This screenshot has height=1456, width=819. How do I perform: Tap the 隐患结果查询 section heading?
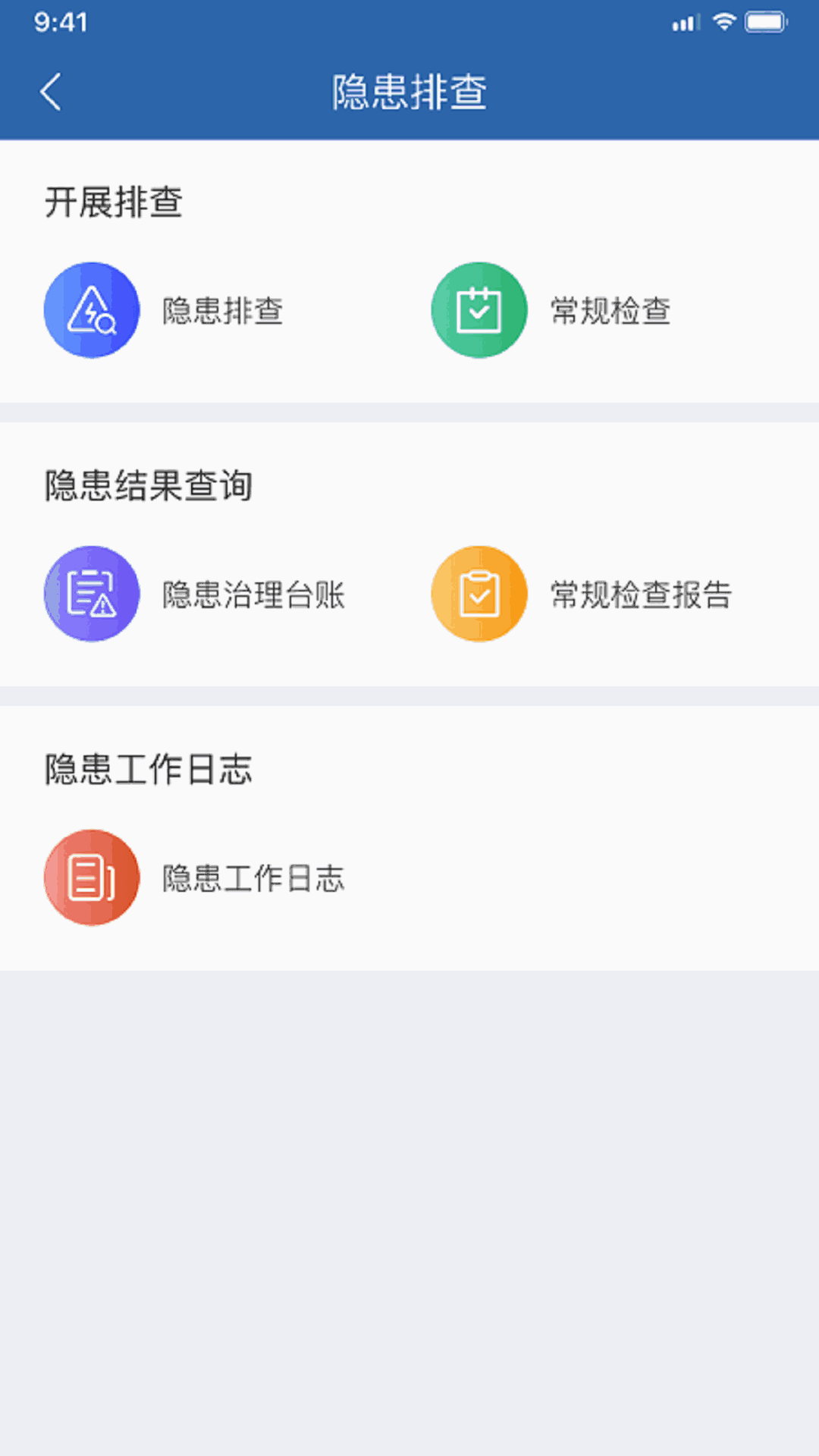point(149,485)
